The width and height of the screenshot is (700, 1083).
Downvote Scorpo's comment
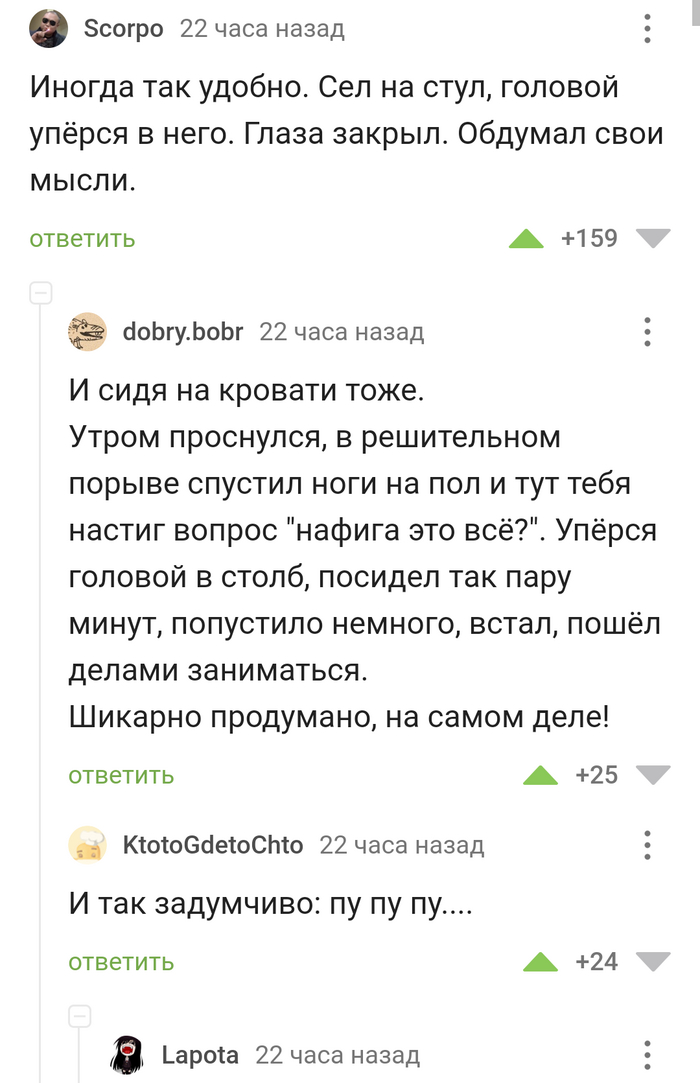coord(653,239)
